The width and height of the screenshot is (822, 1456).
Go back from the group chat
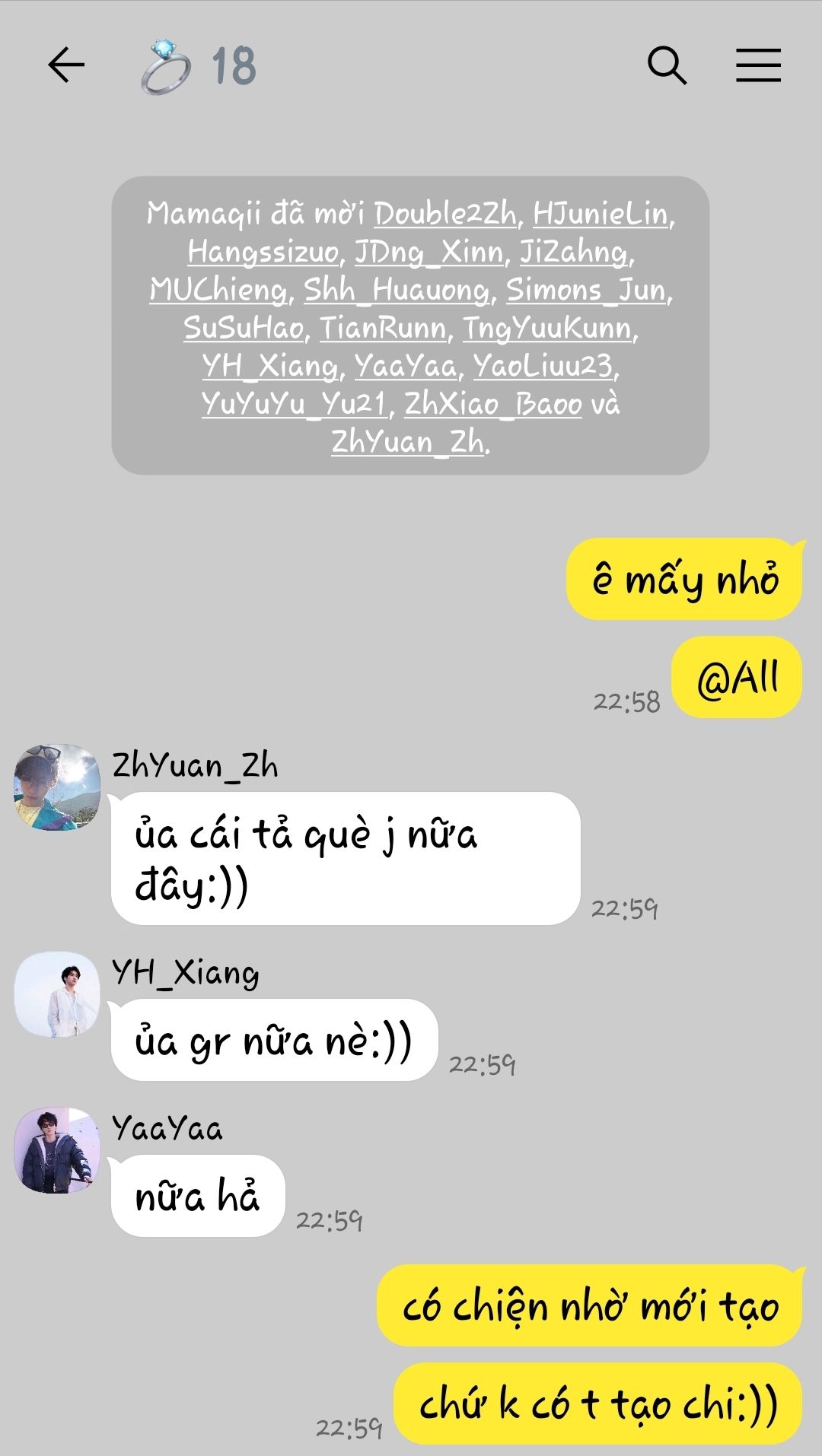tap(66, 65)
